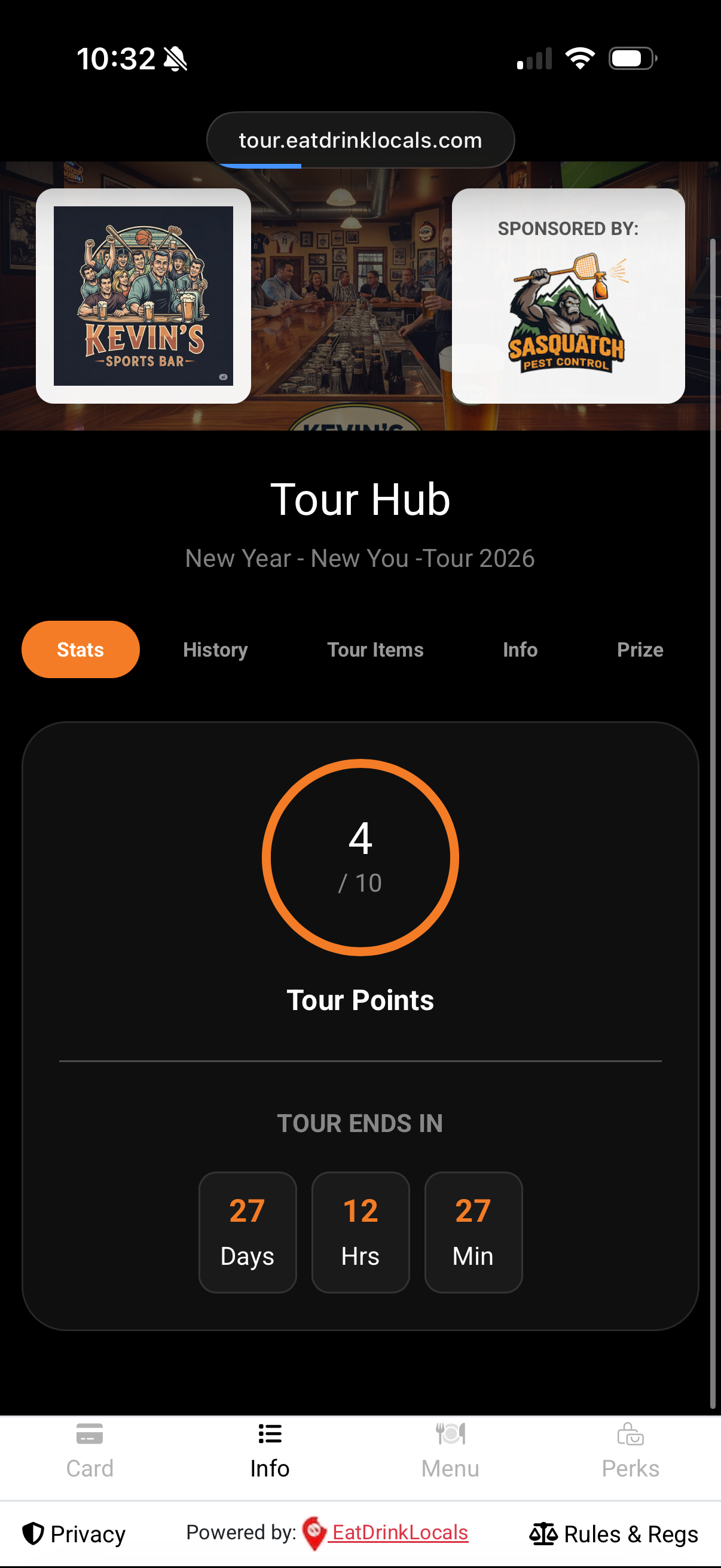Open the Tour Items tab
The height and width of the screenshot is (1568, 721).
(375, 649)
